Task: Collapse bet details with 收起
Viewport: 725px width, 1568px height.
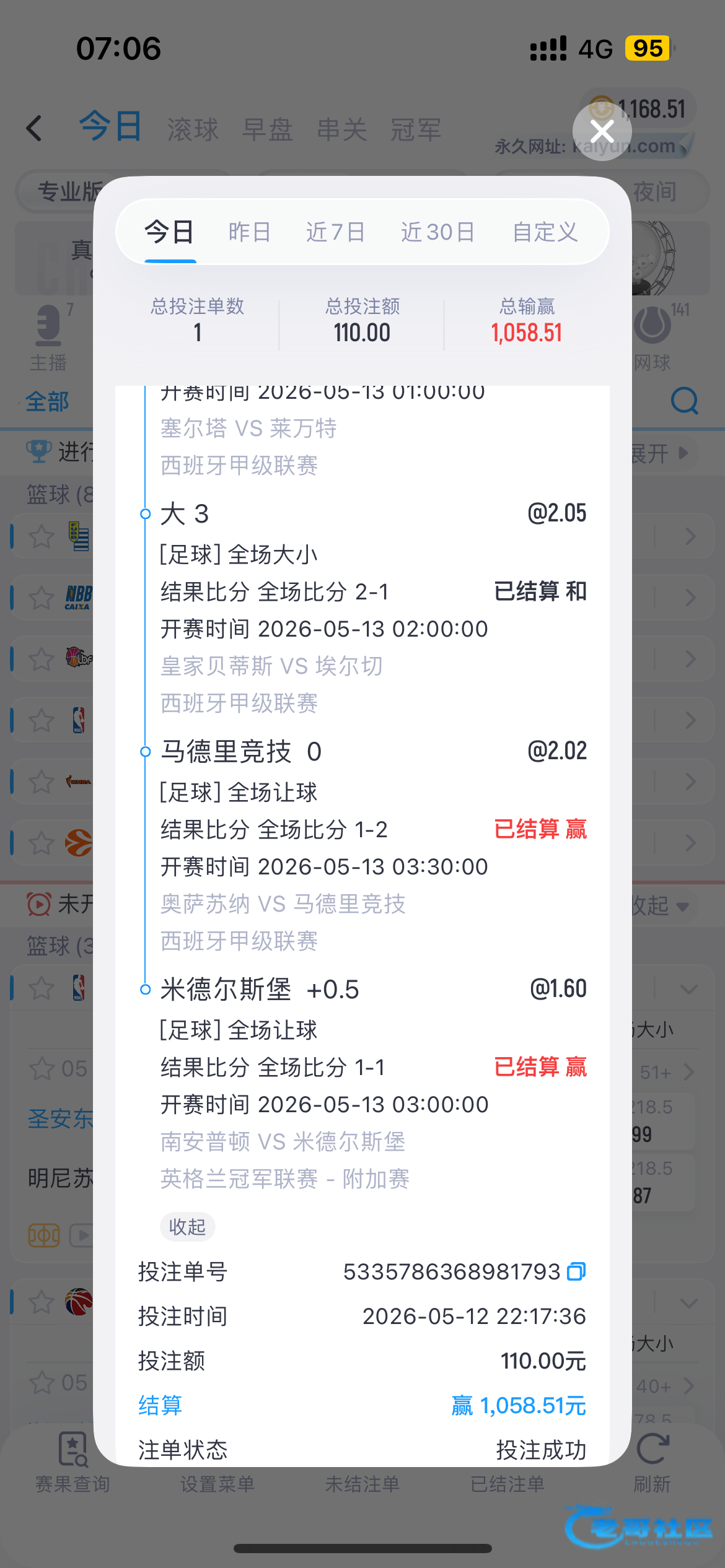Action: point(187,1227)
